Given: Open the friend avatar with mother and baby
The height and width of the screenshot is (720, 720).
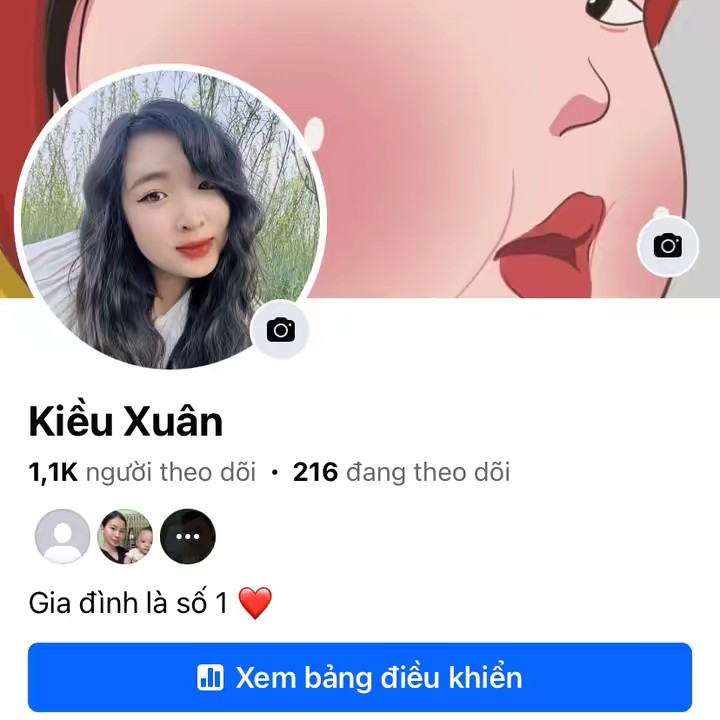Looking at the screenshot, I should (125, 537).
